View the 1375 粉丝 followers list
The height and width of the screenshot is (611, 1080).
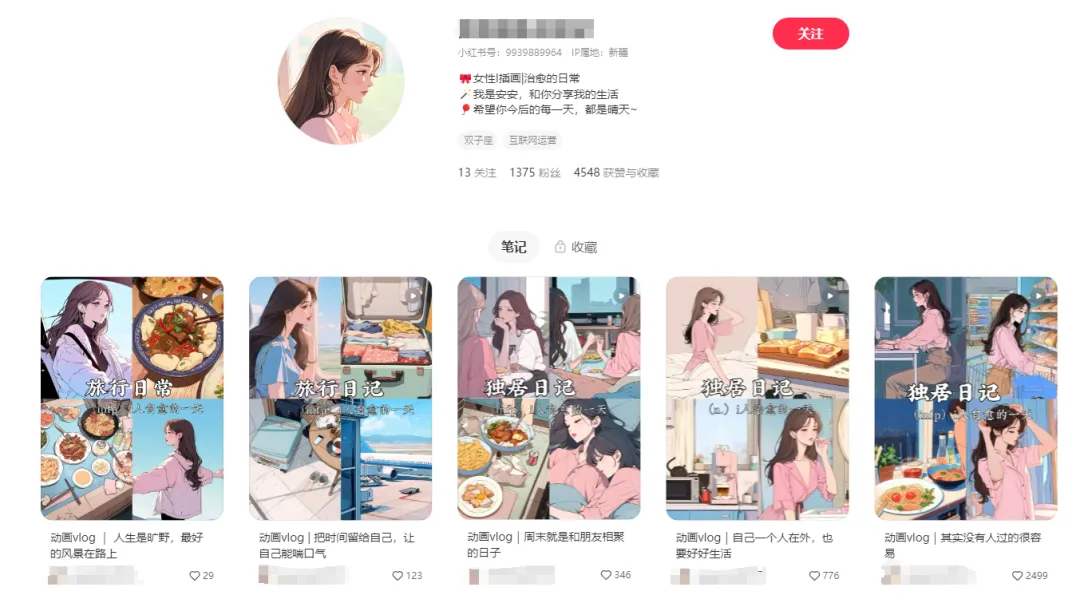[x=535, y=172]
